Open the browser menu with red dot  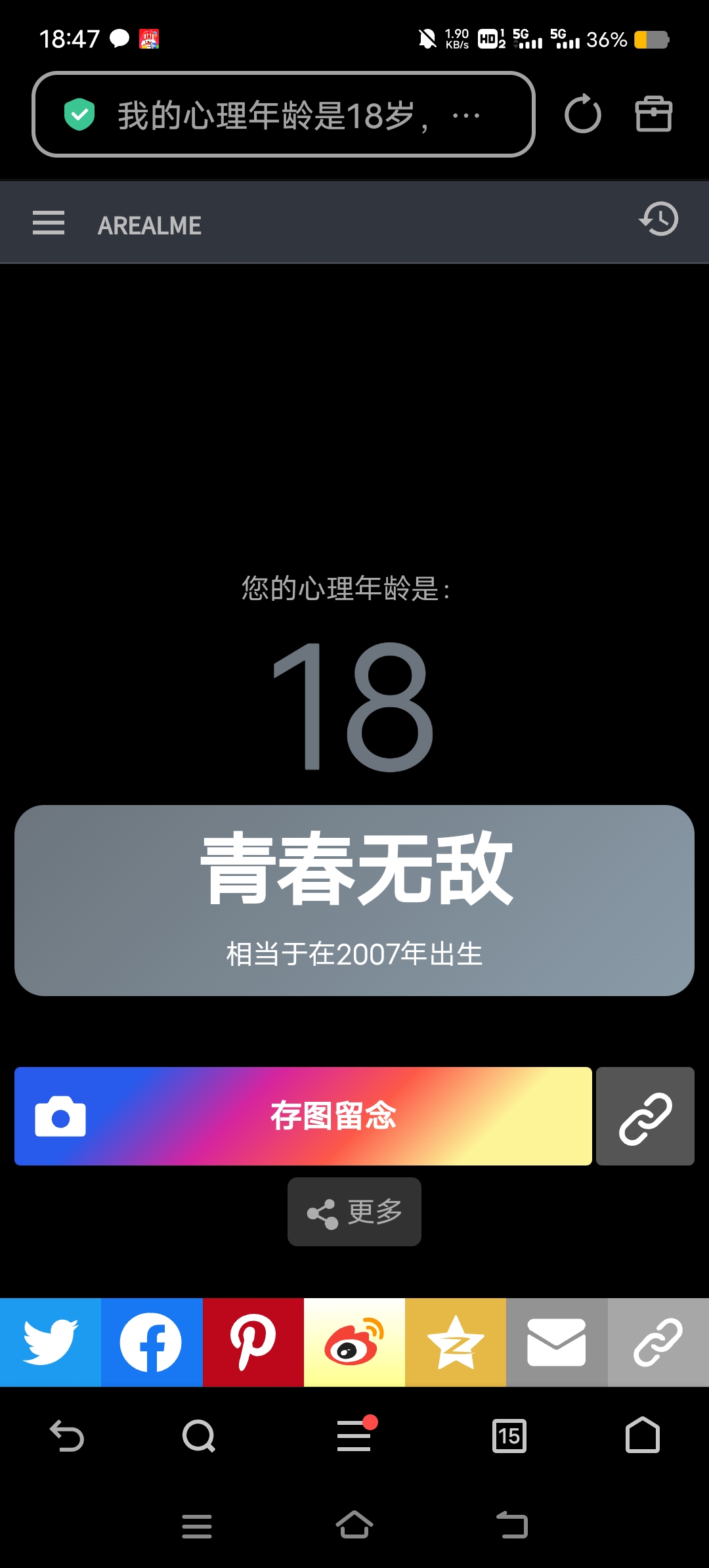(x=354, y=1435)
